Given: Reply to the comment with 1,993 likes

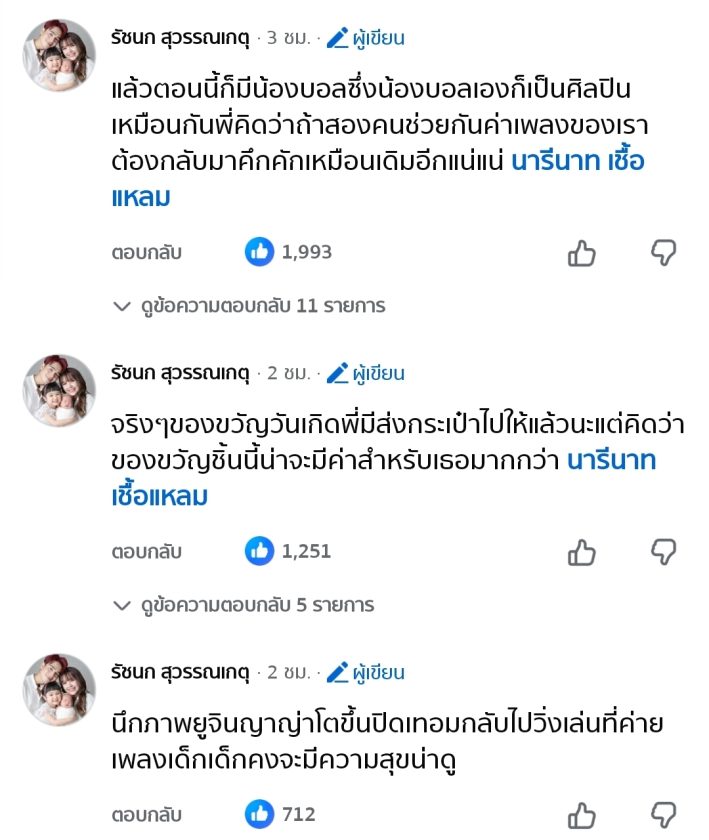Looking at the screenshot, I should pos(146,253).
